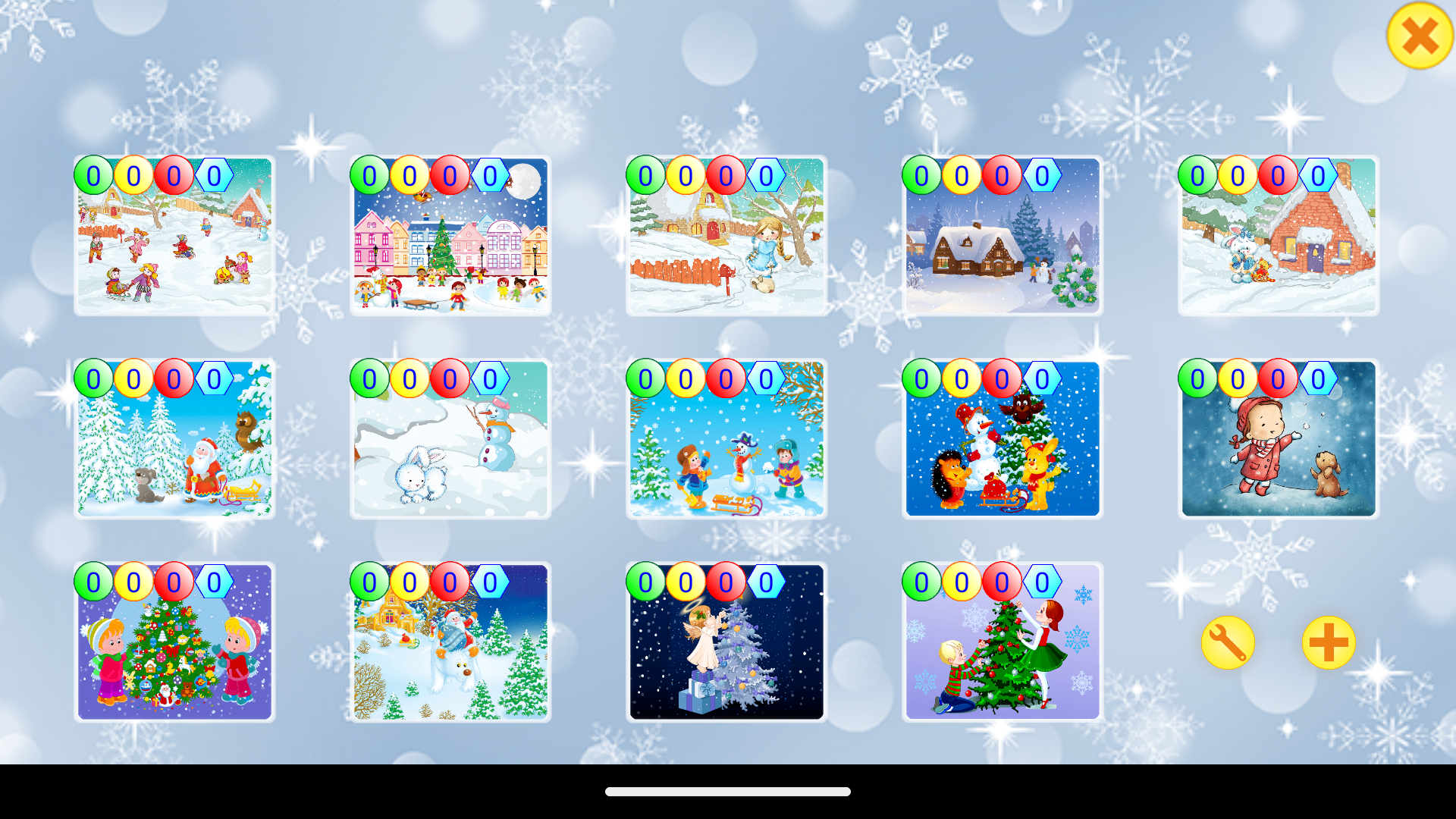
Task: Open the angel with silver tree puzzle
Action: click(726, 642)
